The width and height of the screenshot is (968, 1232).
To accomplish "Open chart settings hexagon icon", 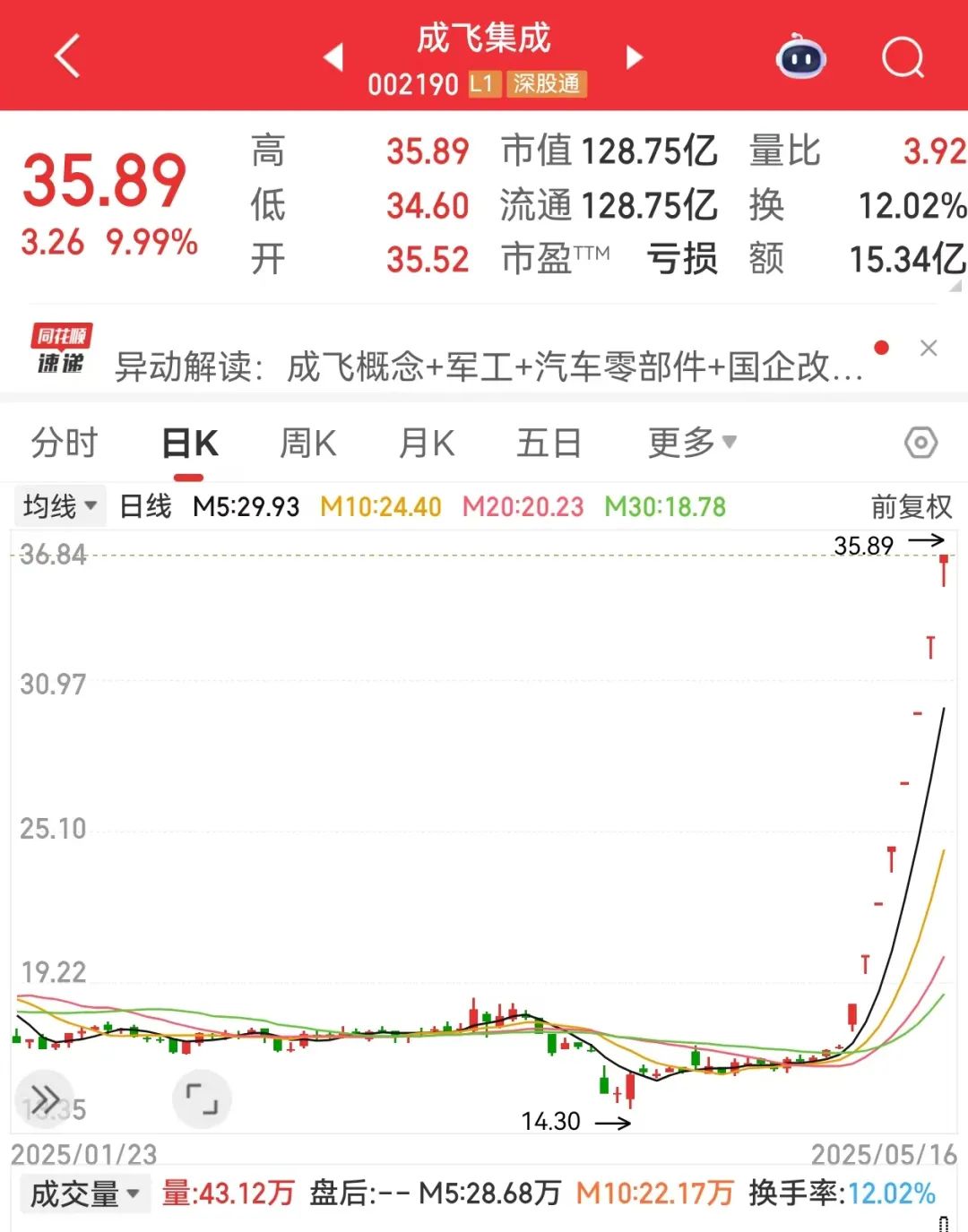I will click(920, 443).
